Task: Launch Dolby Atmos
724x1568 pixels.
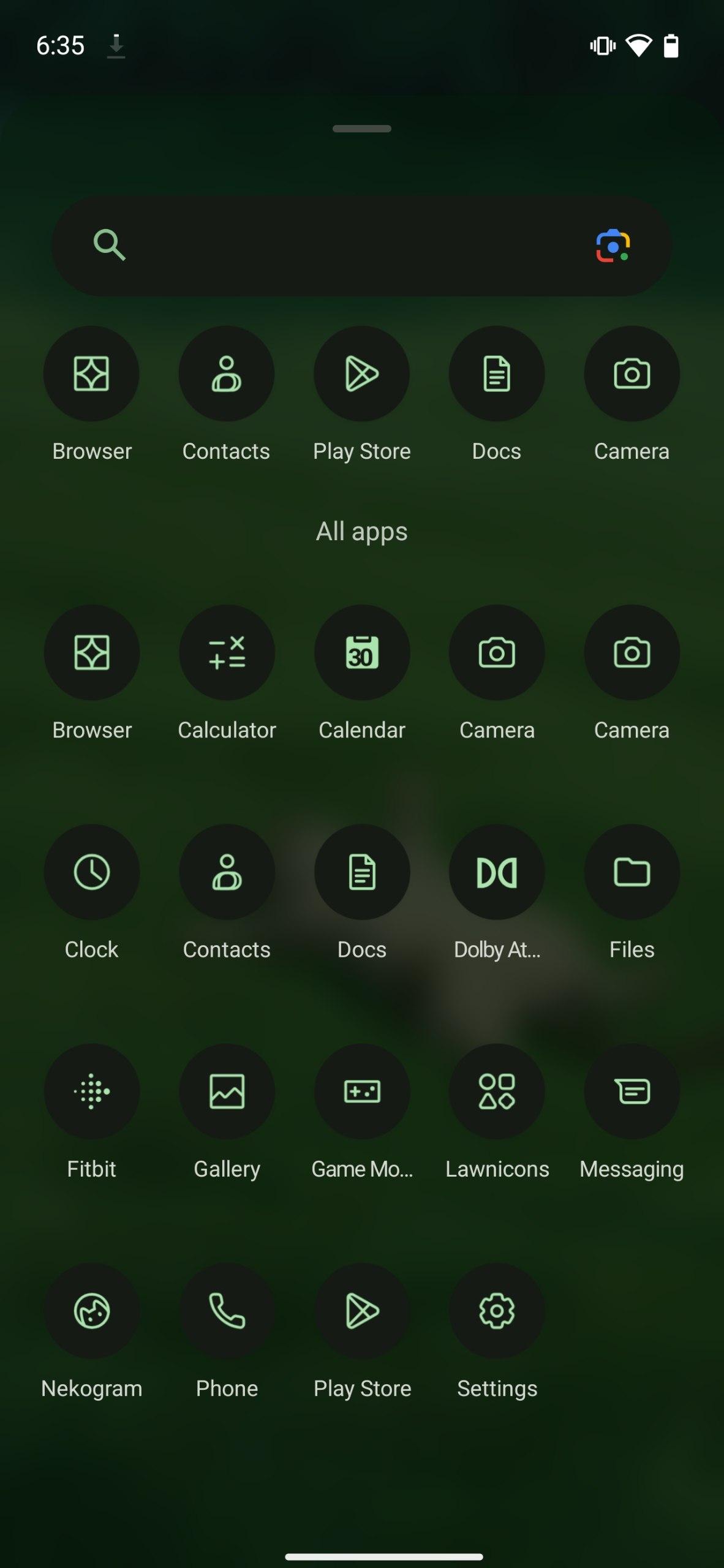Action: point(497,872)
